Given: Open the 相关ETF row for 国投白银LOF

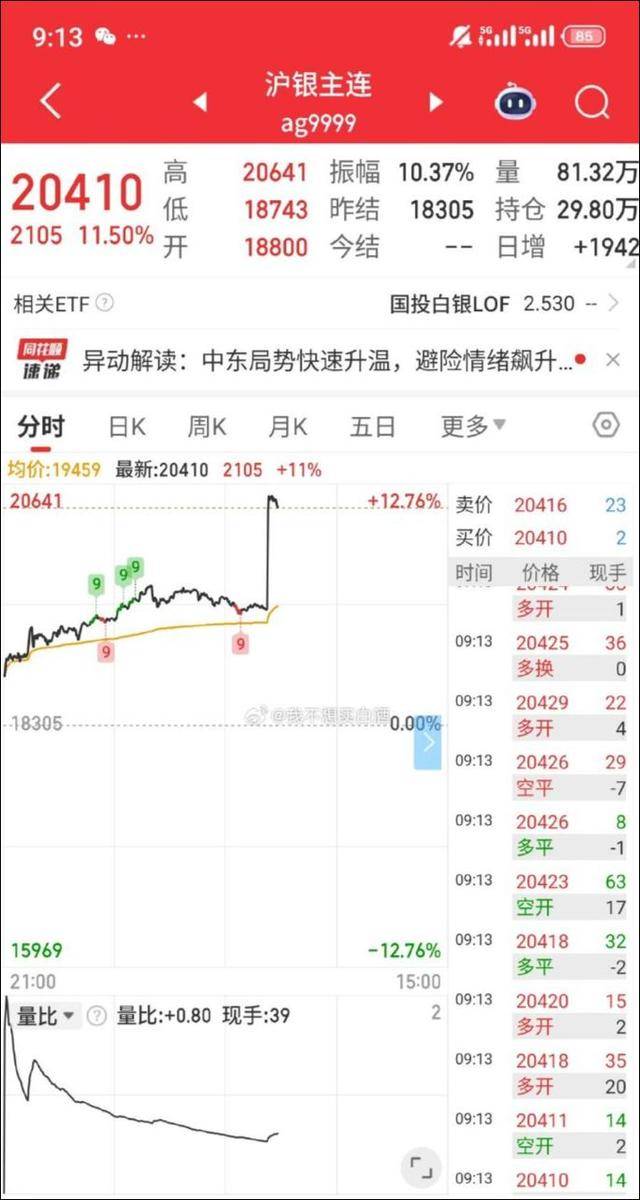Looking at the screenshot, I should 320,303.
